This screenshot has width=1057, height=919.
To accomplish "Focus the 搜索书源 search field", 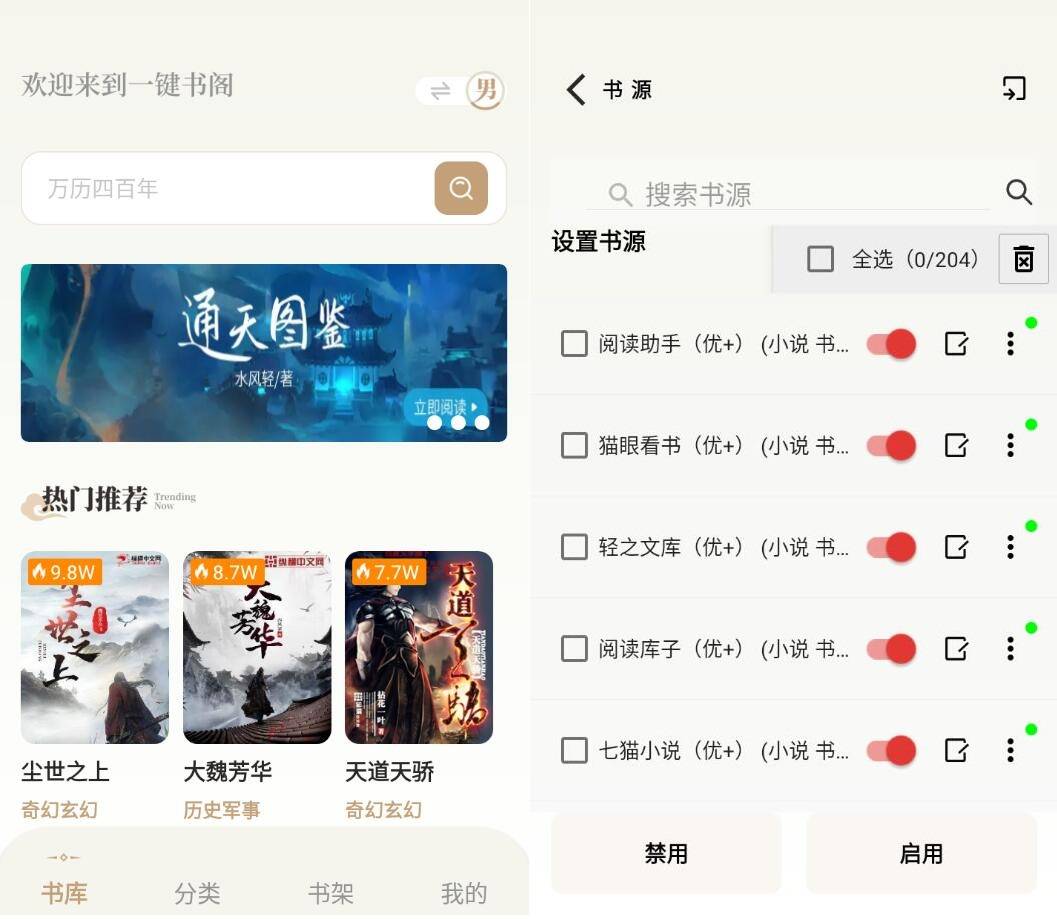I will (790, 193).
